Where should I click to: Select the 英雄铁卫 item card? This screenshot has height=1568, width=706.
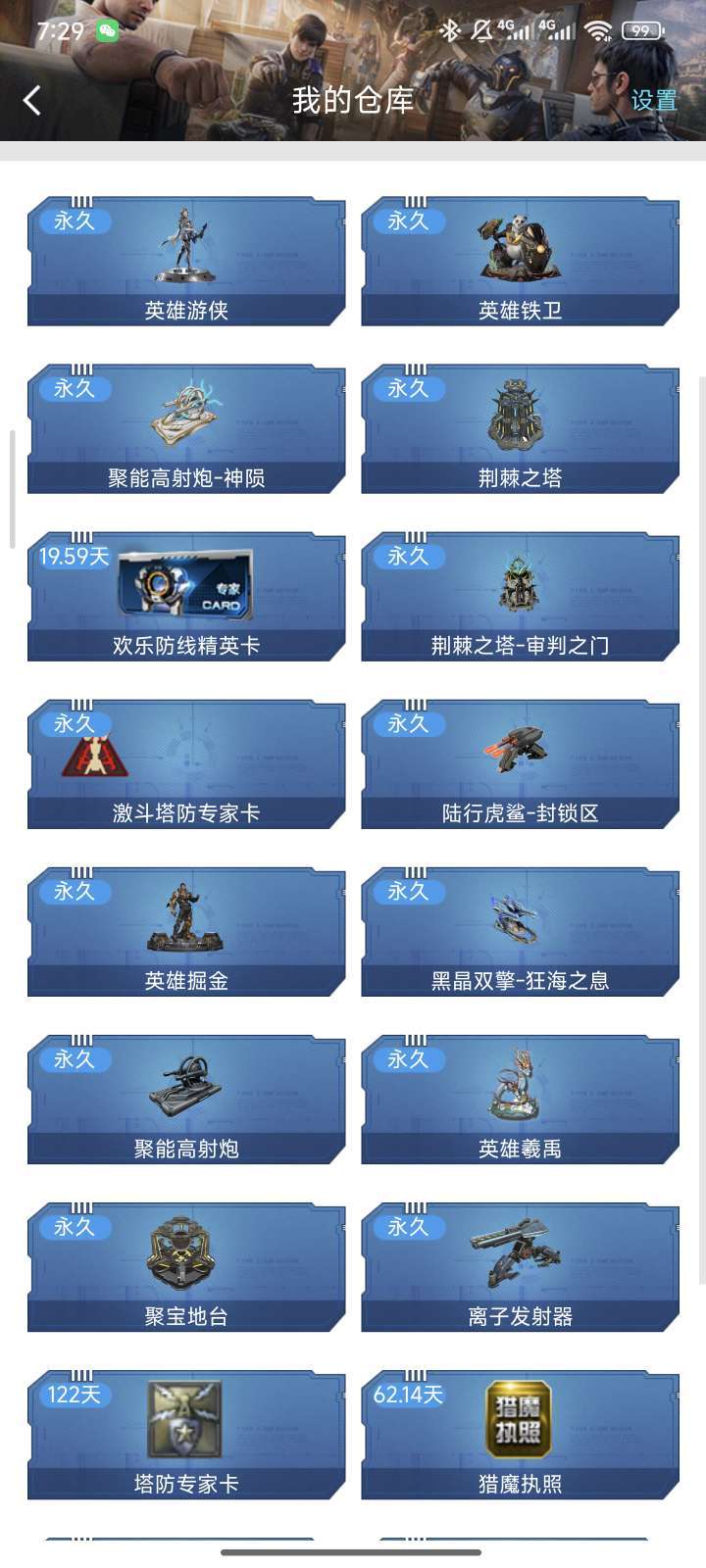[x=520, y=262]
